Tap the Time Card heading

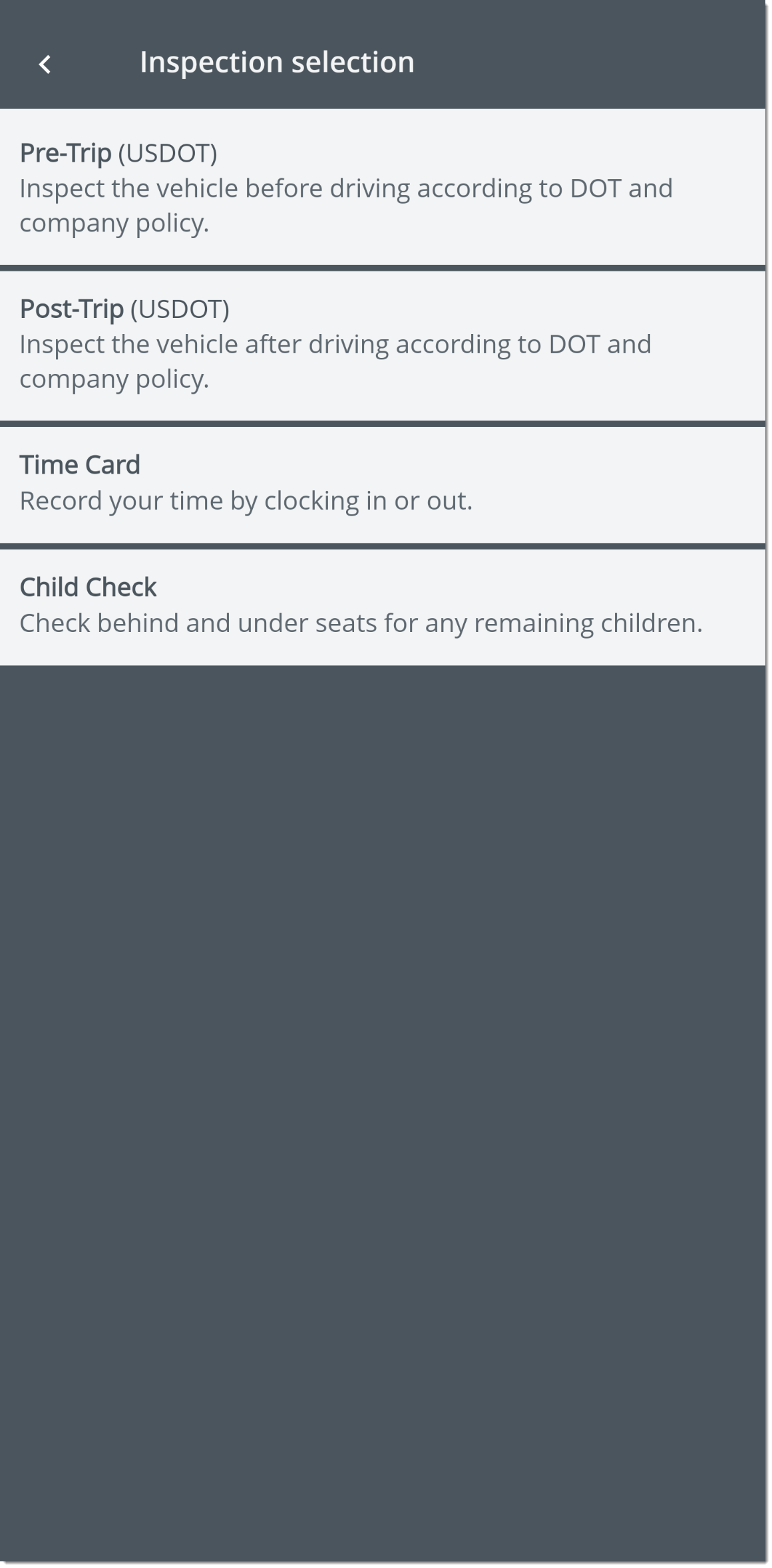coord(80,464)
